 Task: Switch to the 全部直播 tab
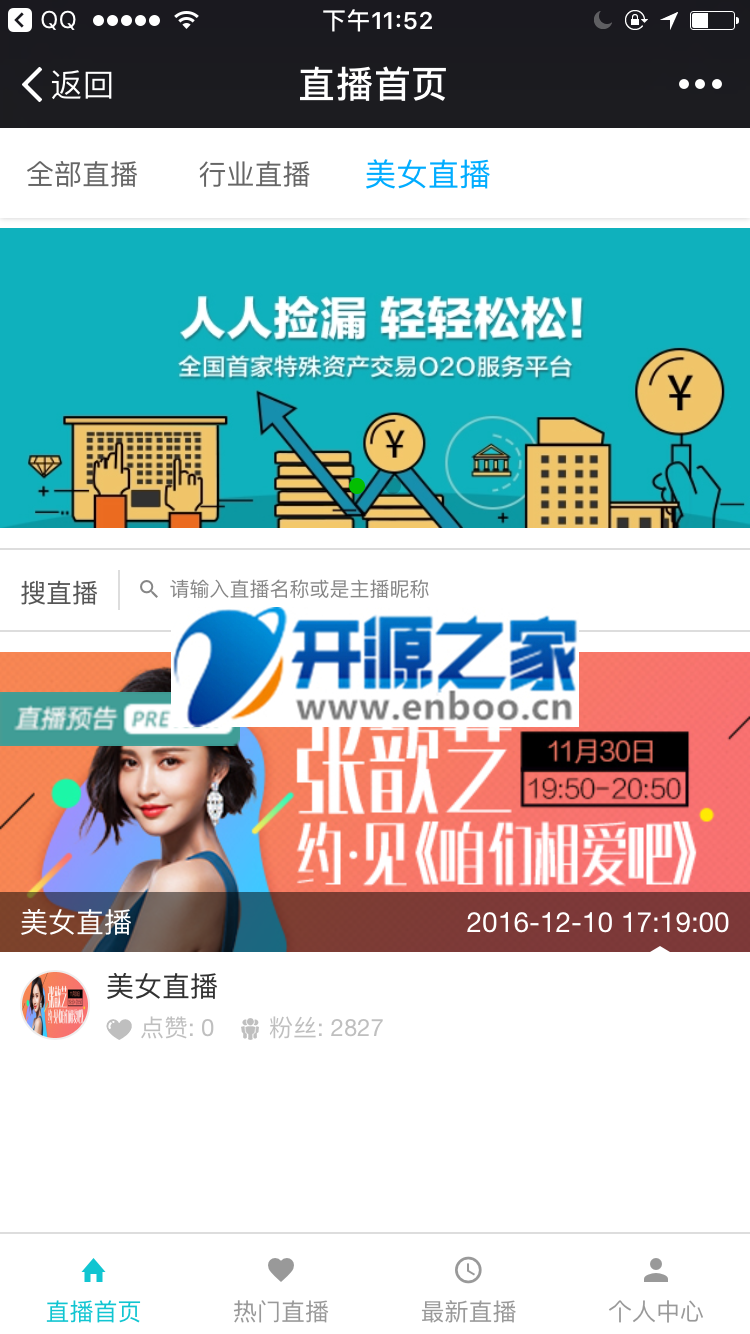click(x=82, y=175)
